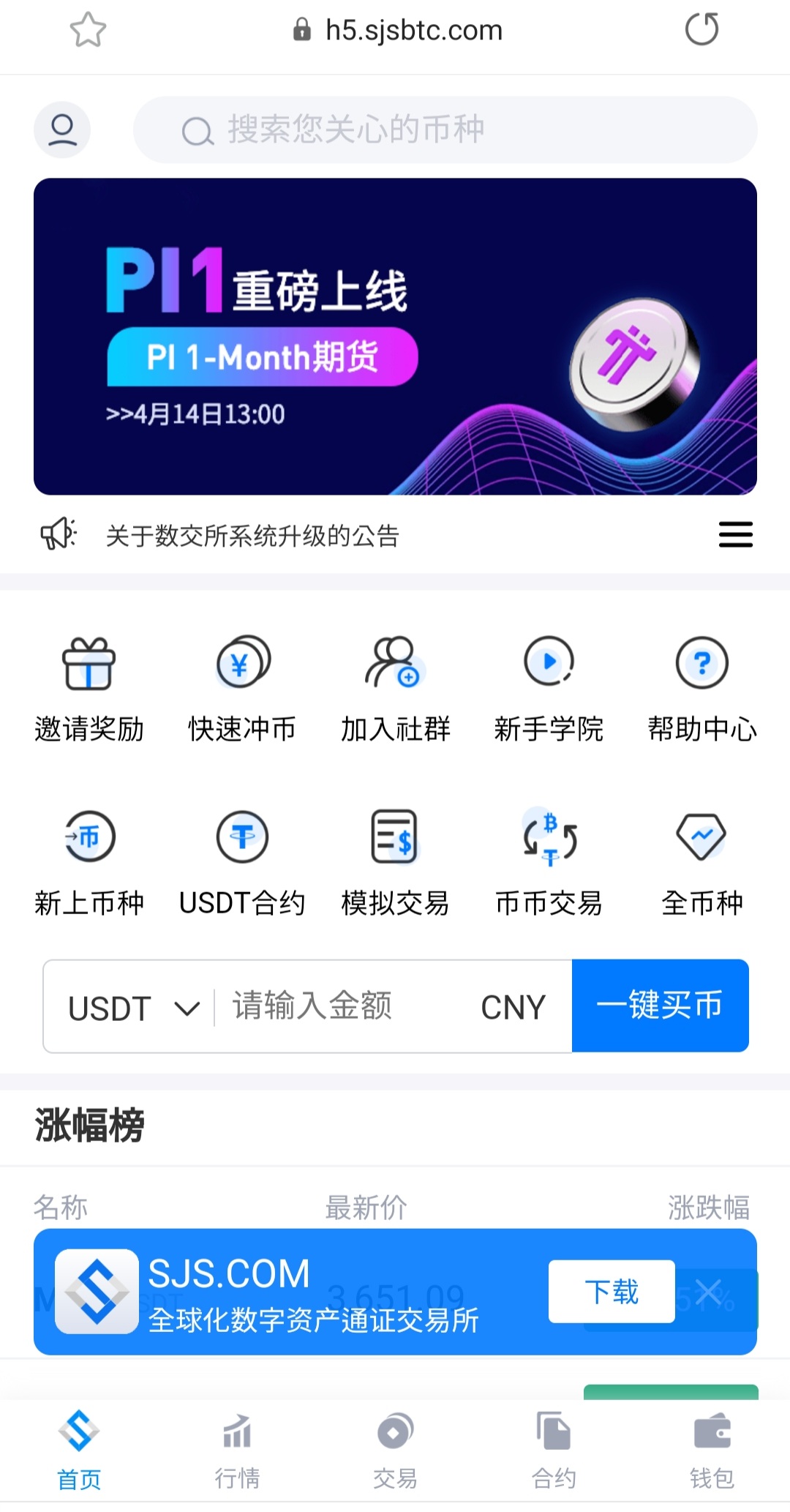Expand the USDT currency dropdown
The height and width of the screenshot is (1512, 790).
click(x=133, y=1008)
